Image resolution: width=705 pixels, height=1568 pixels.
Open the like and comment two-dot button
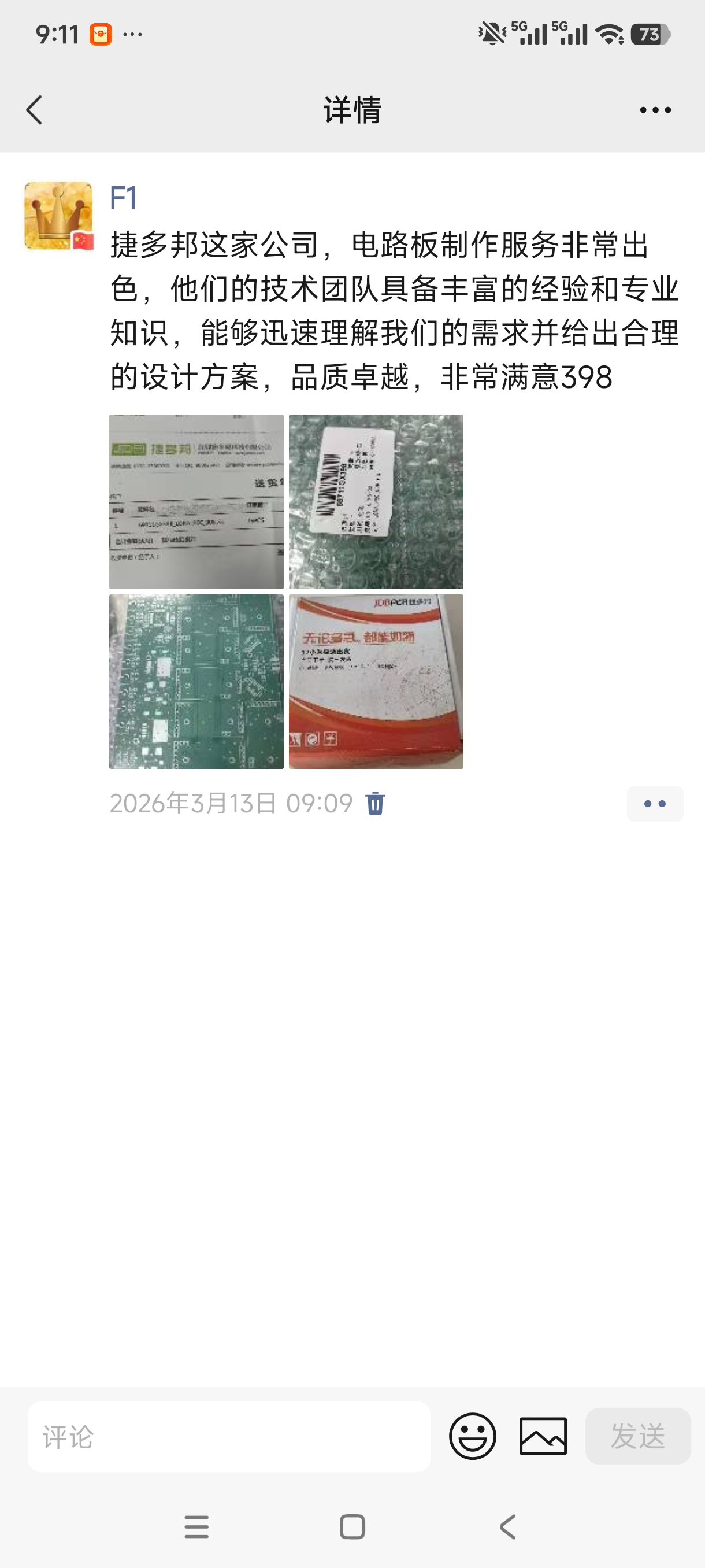pyautogui.click(x=655, y=804)
